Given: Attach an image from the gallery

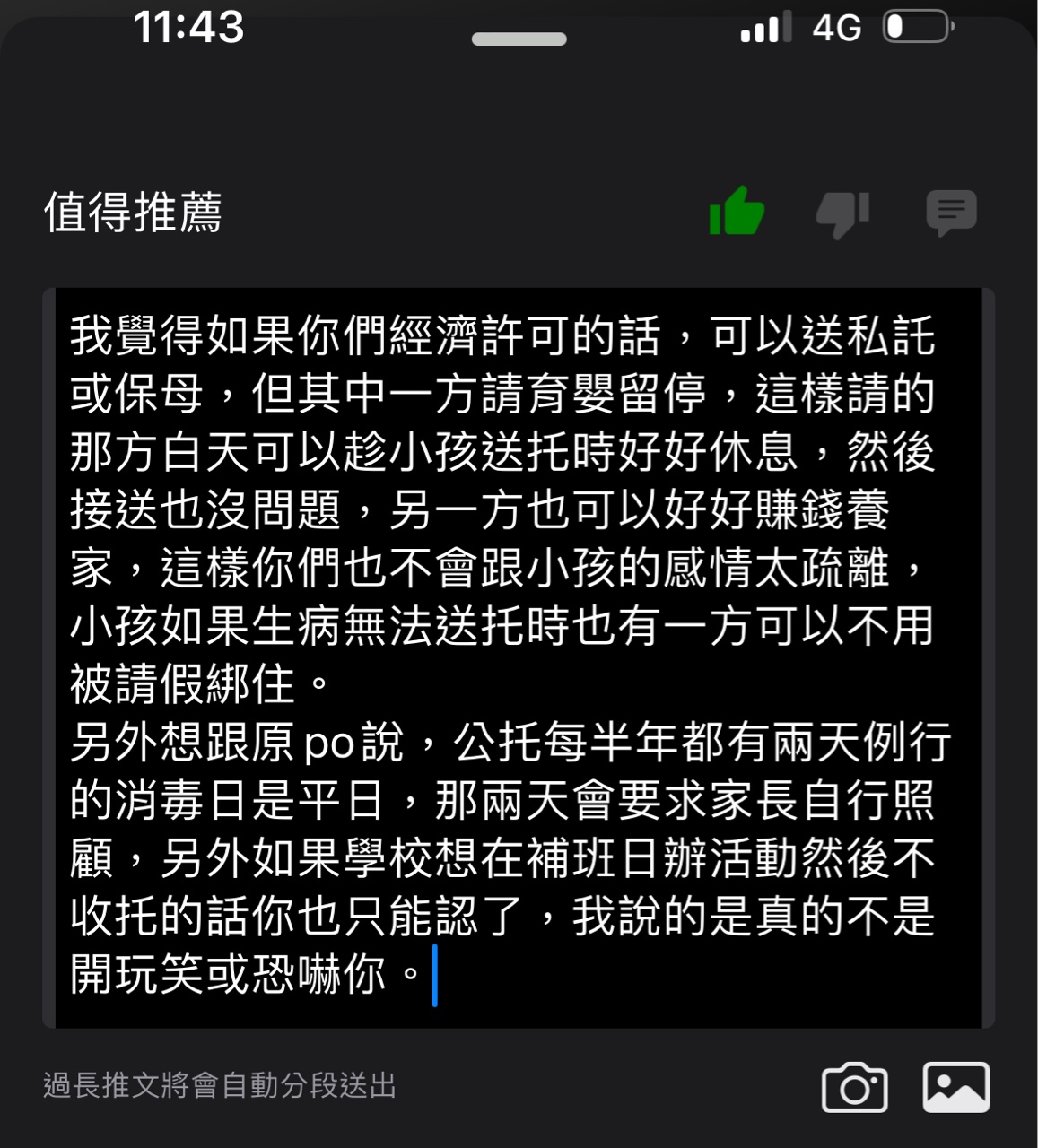Looking at the screenshot, I should click(x=956, y=1087).
